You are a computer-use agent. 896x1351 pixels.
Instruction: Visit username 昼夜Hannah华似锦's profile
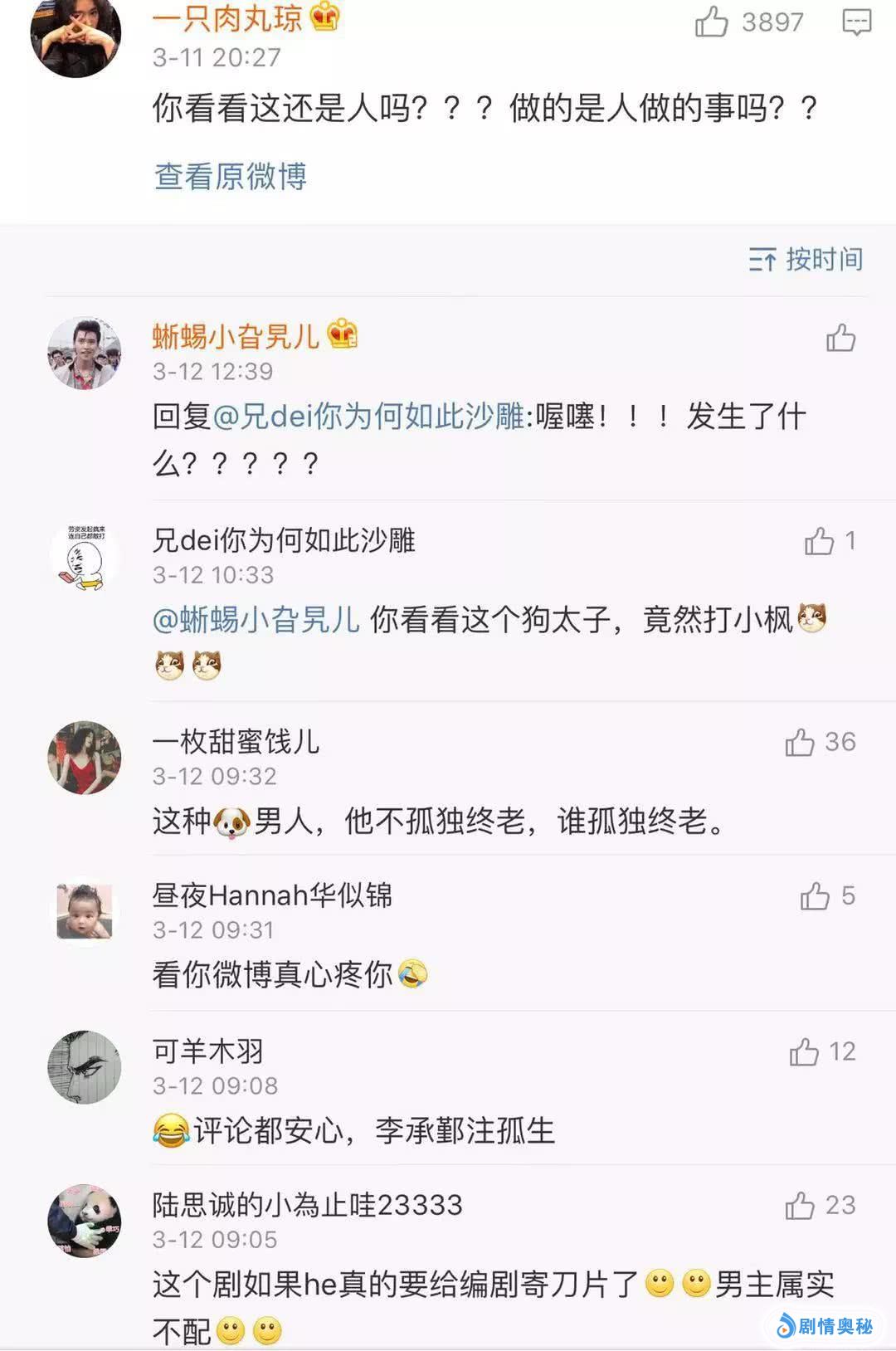click(272, 895)
